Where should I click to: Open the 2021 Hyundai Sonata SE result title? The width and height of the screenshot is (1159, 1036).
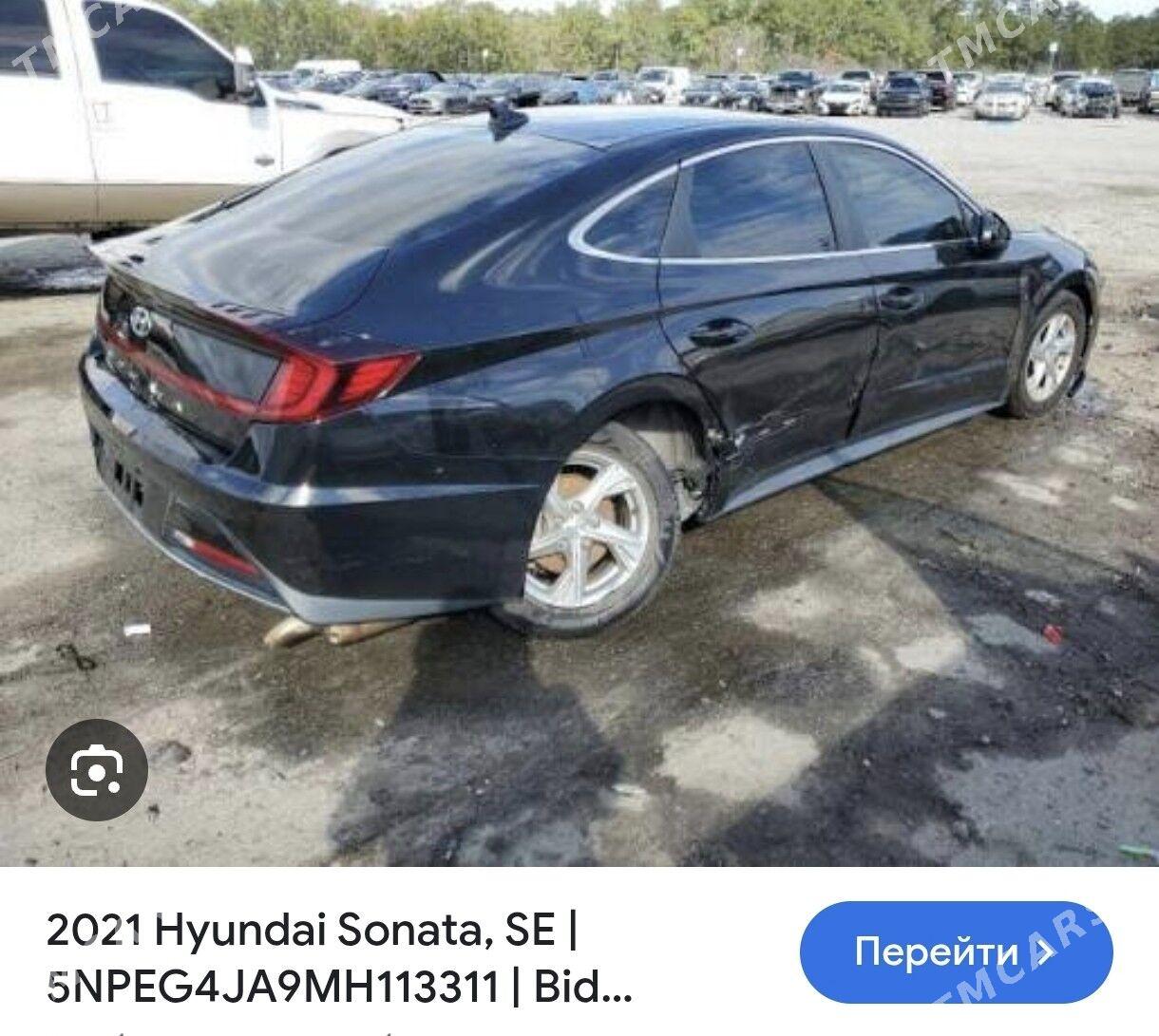[x=337, y=959]
